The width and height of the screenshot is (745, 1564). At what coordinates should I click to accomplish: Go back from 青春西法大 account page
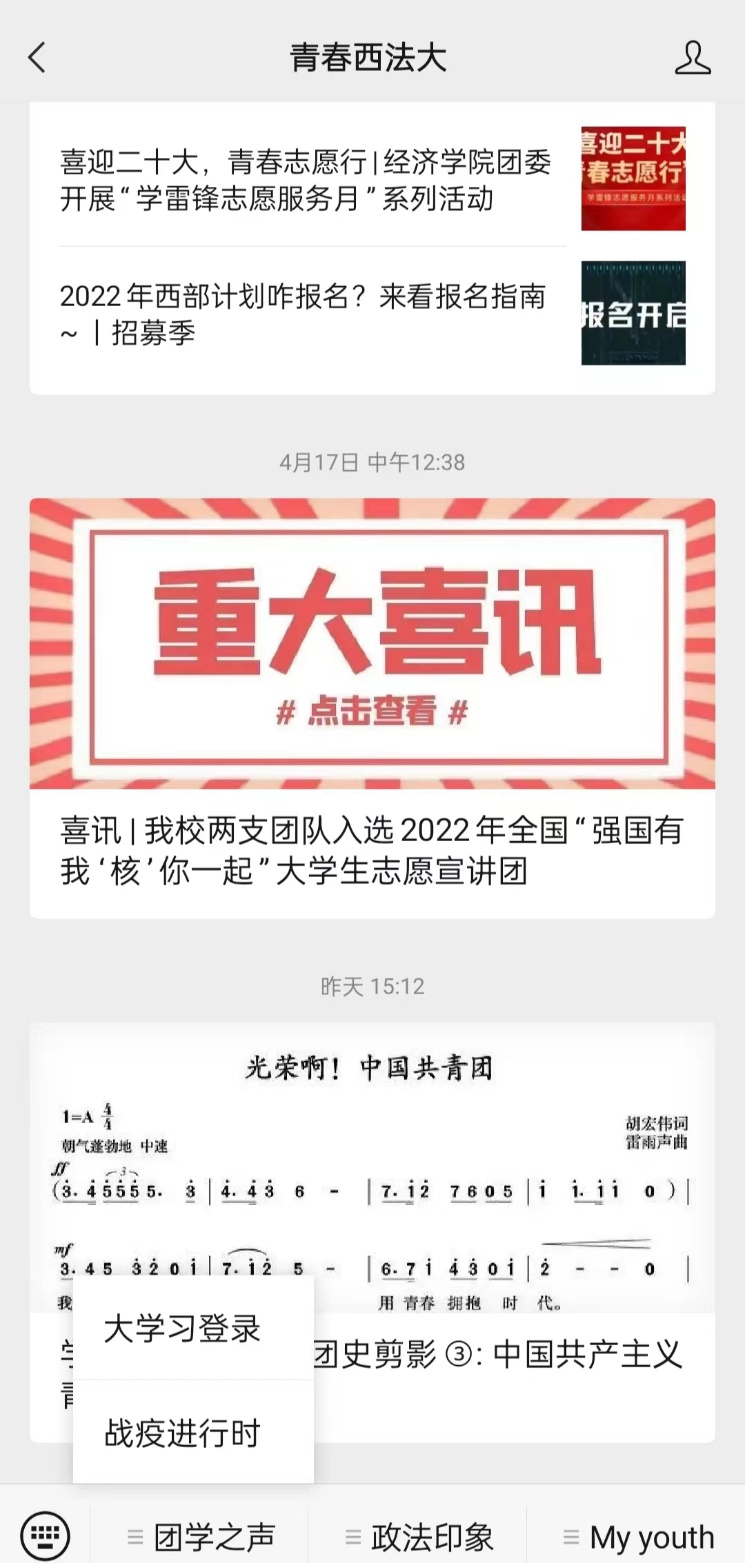tap(37, 58)
